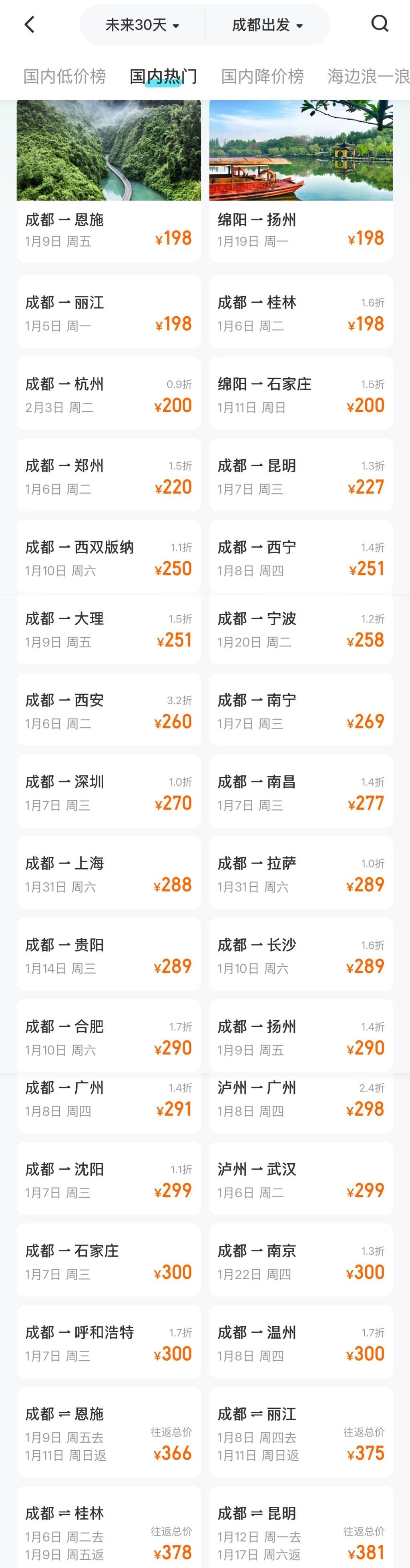Image resolution: width=410 pixels, height=1568 pixels.
Task: Choose the 成都 to 宁波 flight card
Action: pyautogui.click(x=301, y=629)
